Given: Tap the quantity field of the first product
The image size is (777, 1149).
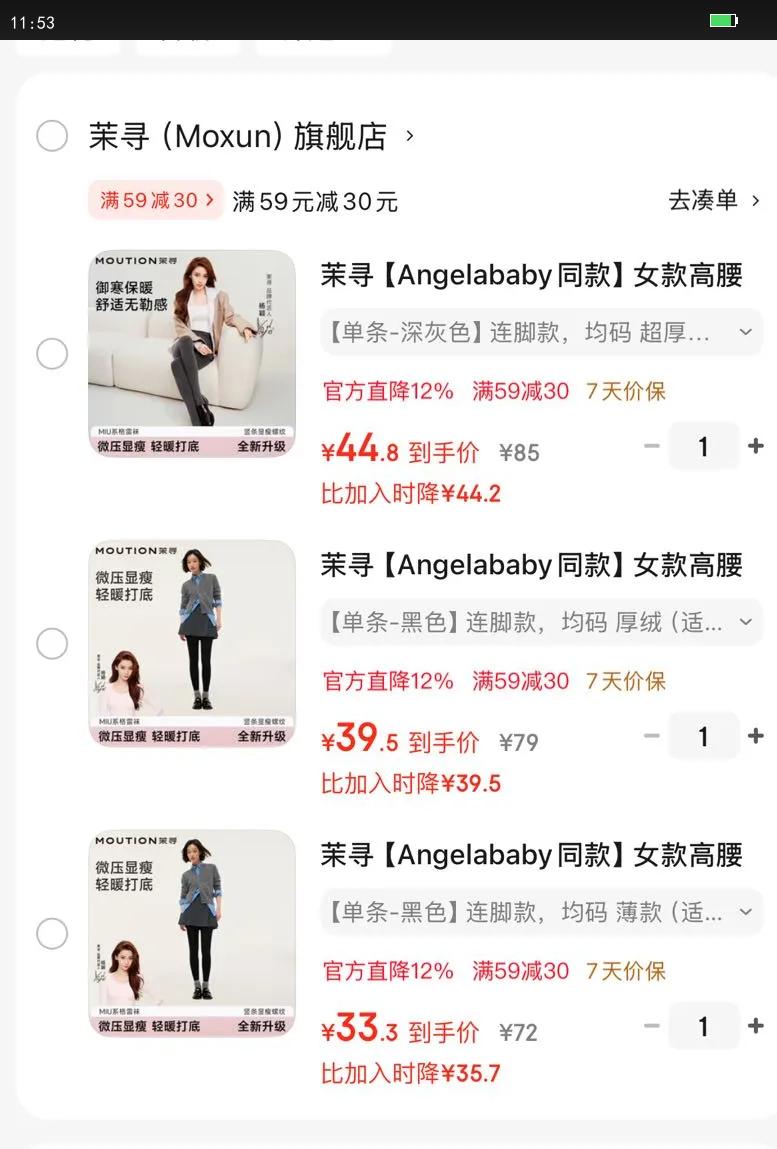Looking at the screenshot, I should [703, 446].
